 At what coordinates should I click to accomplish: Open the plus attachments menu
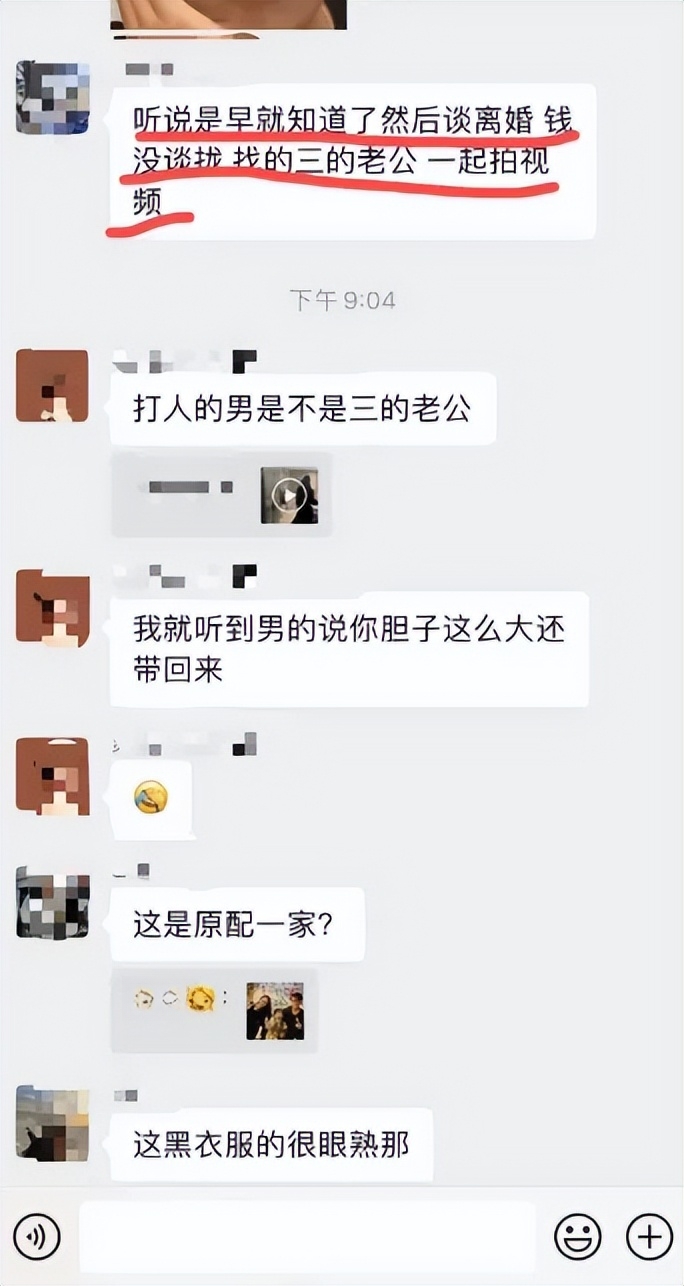point(649,1238)
